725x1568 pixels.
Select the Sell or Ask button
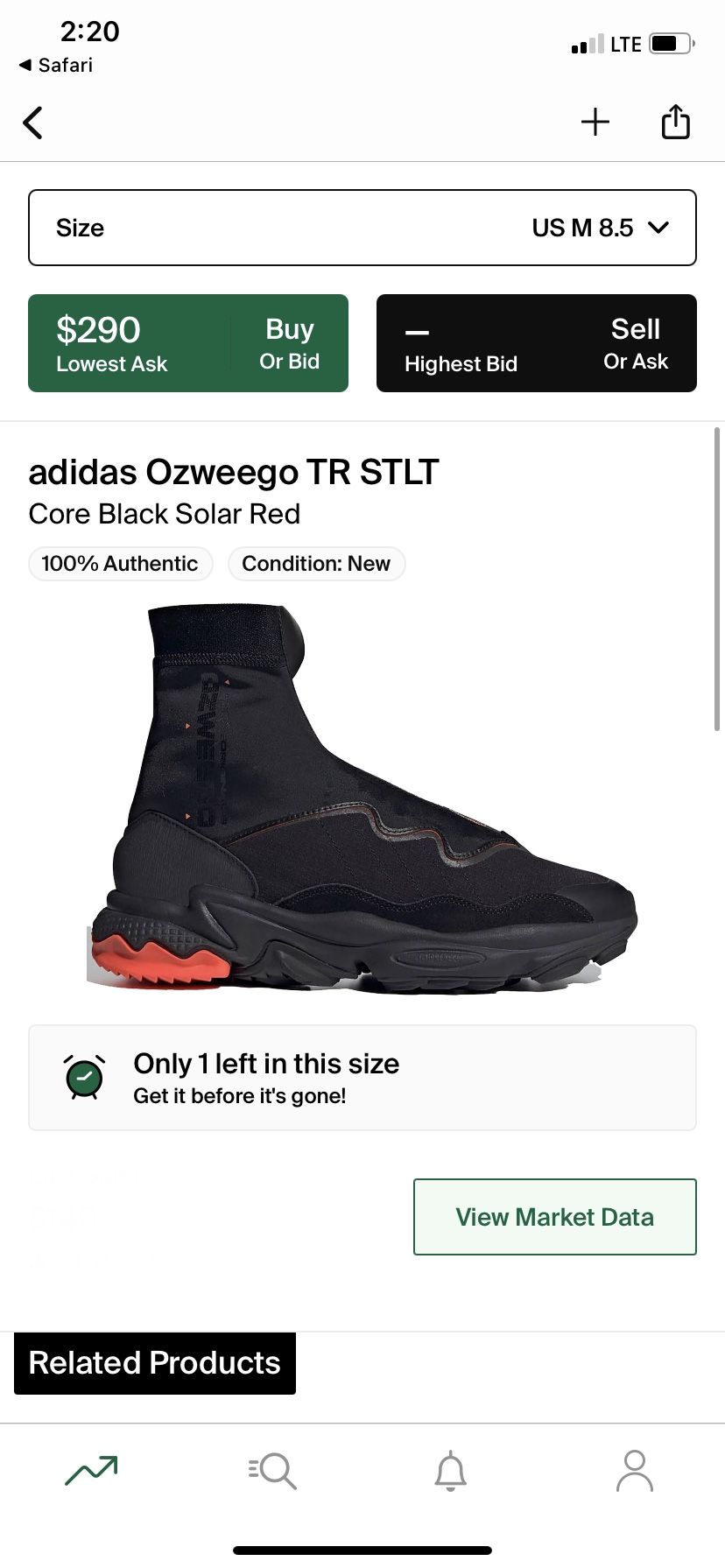click(537, 343)
